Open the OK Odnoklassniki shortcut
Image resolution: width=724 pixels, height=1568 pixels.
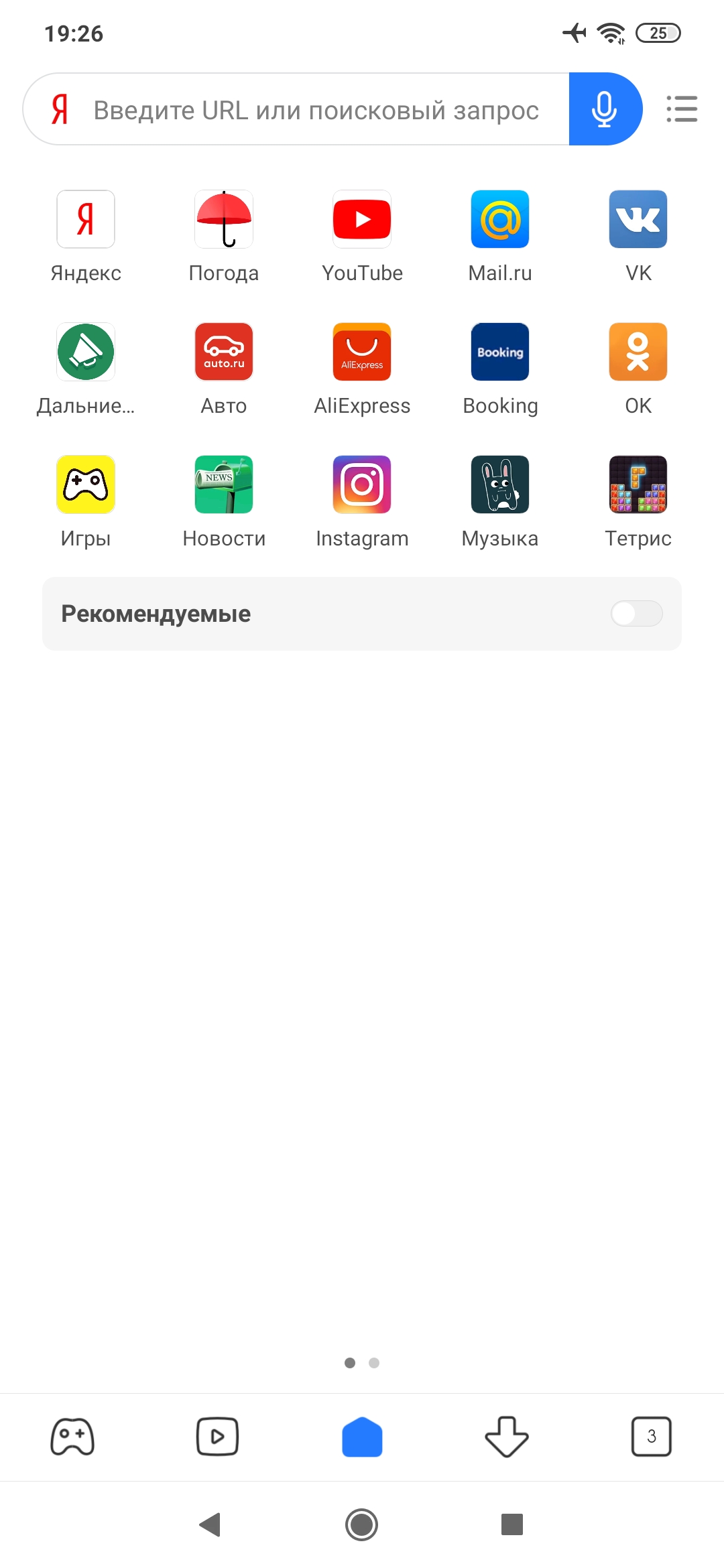coord(638,352)
